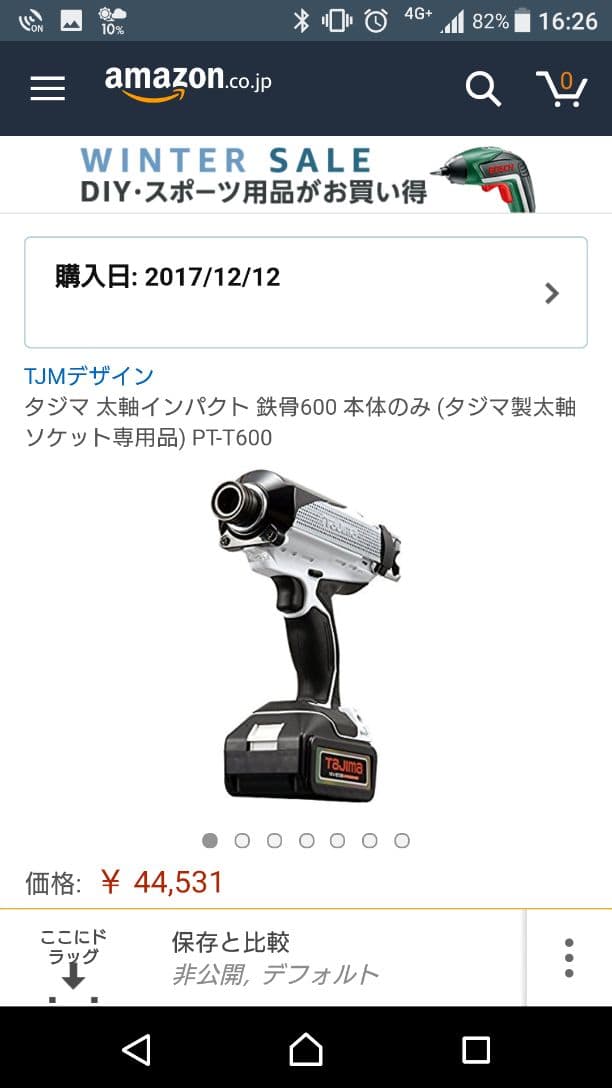Go to the home screen
The image size is (612, 1088).
coord(306,1049)
